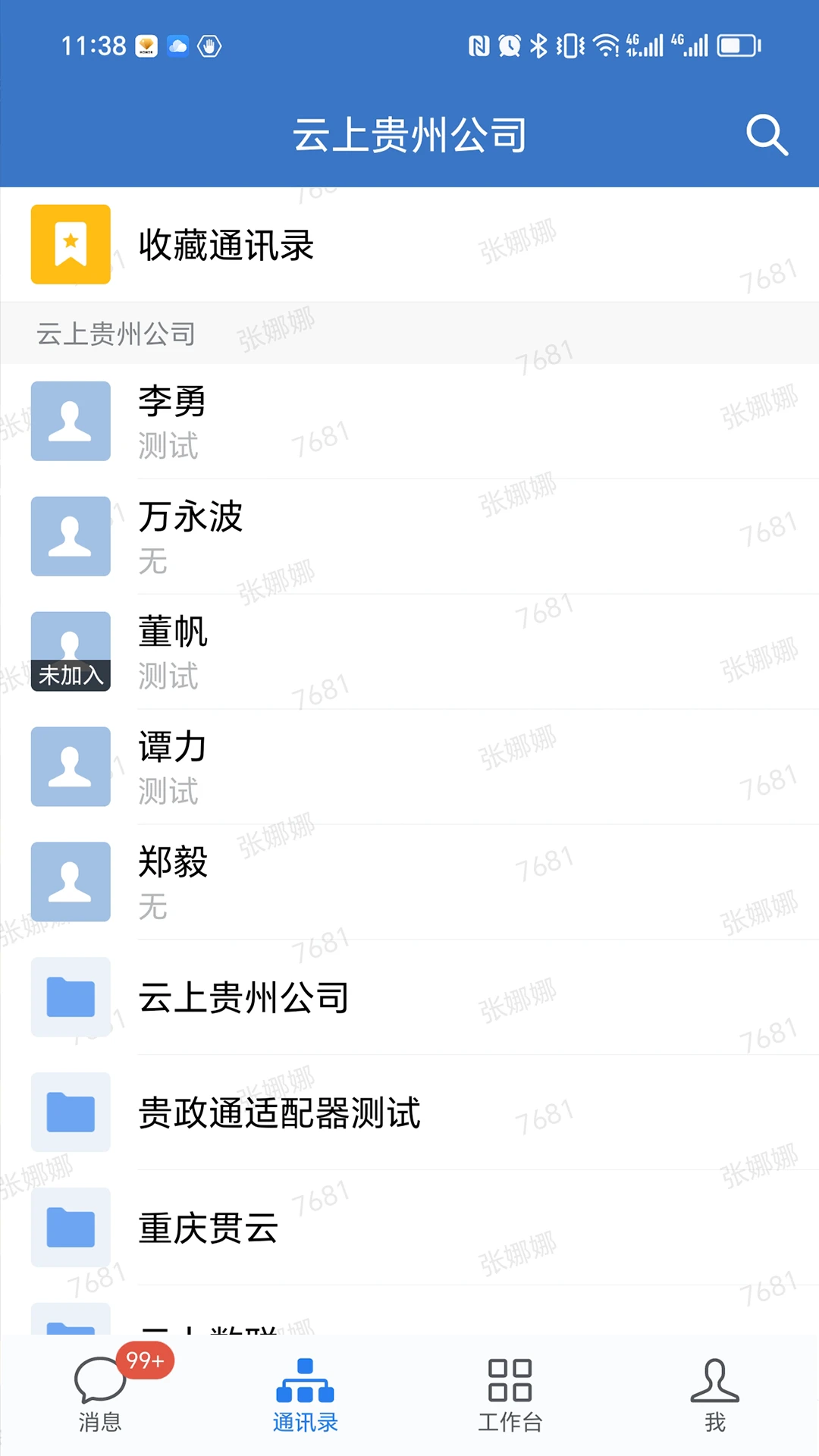Image resolution: width=819 pixels, height=1456 pixels.
Task: Click 谭力's avatar icon
Action: 70,767
